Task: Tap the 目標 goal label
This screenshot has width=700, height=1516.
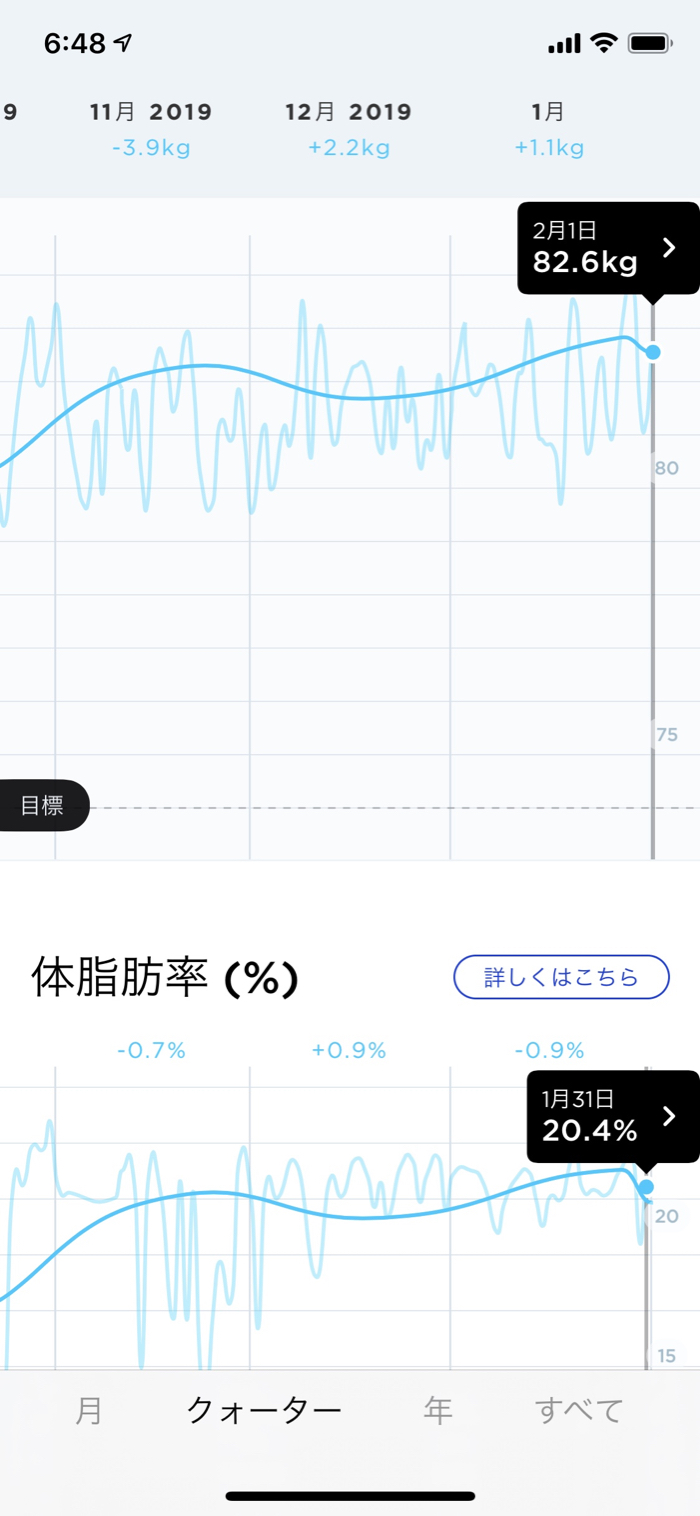Action: [x=43, y=806]
